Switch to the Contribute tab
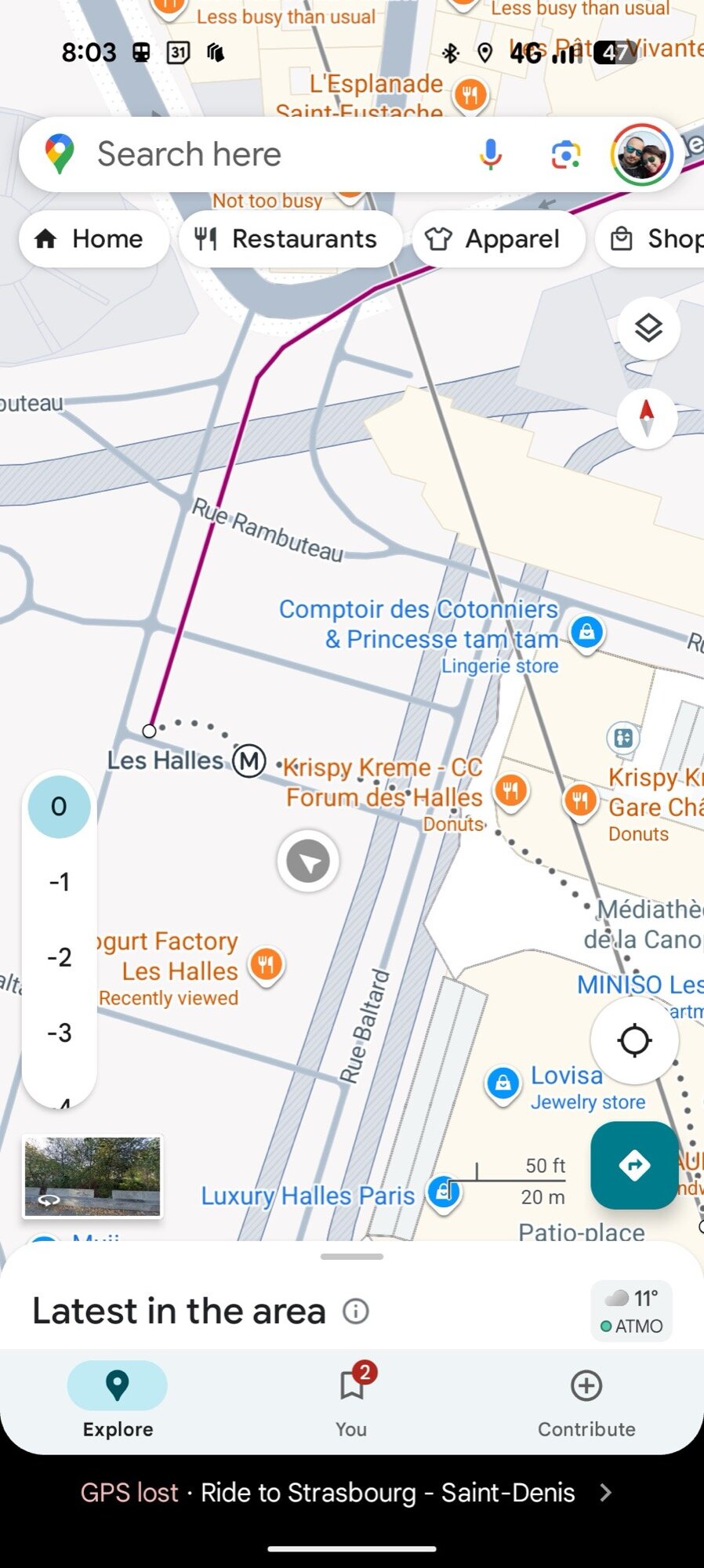704x1568 pixels. pyautogui.click(x=586, y=1401)
